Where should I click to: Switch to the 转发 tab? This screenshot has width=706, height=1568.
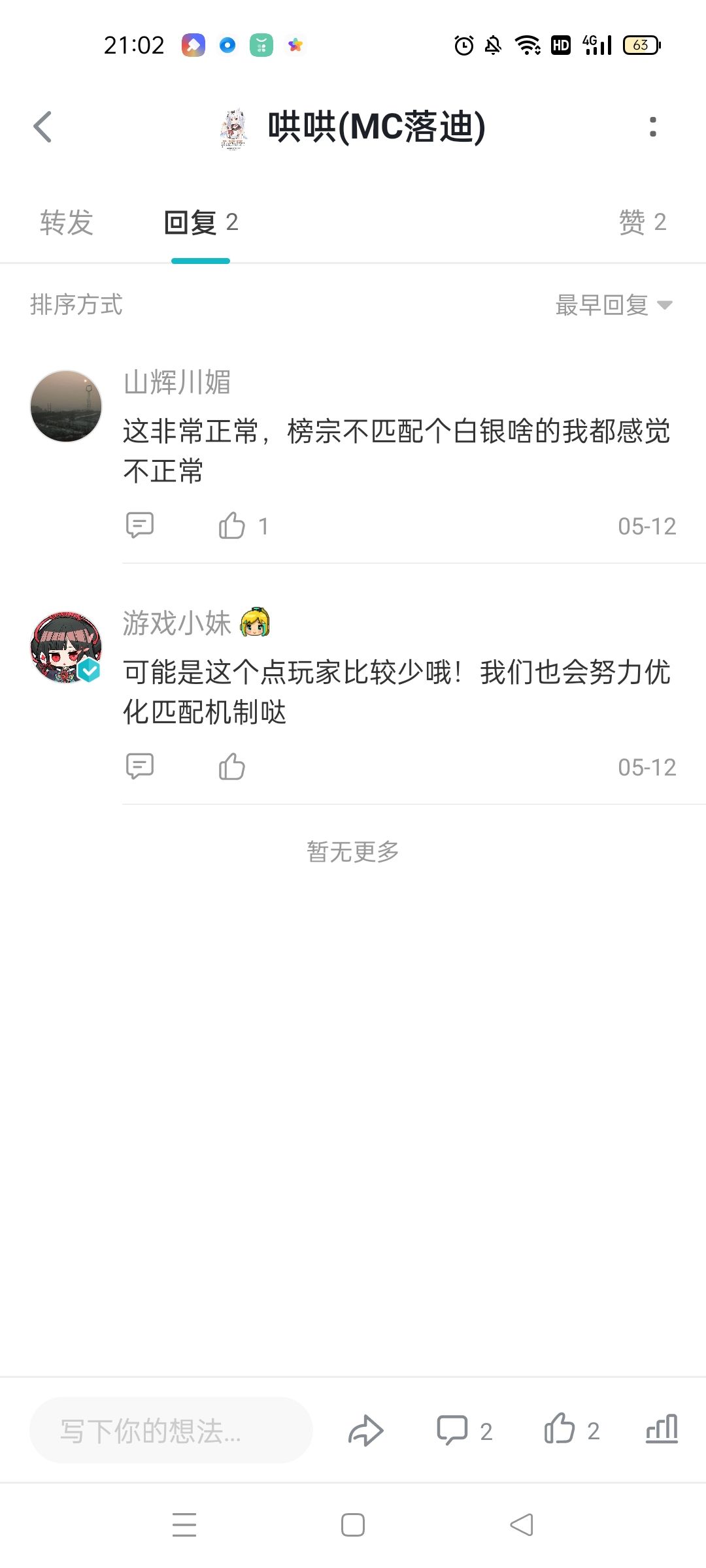67,223
